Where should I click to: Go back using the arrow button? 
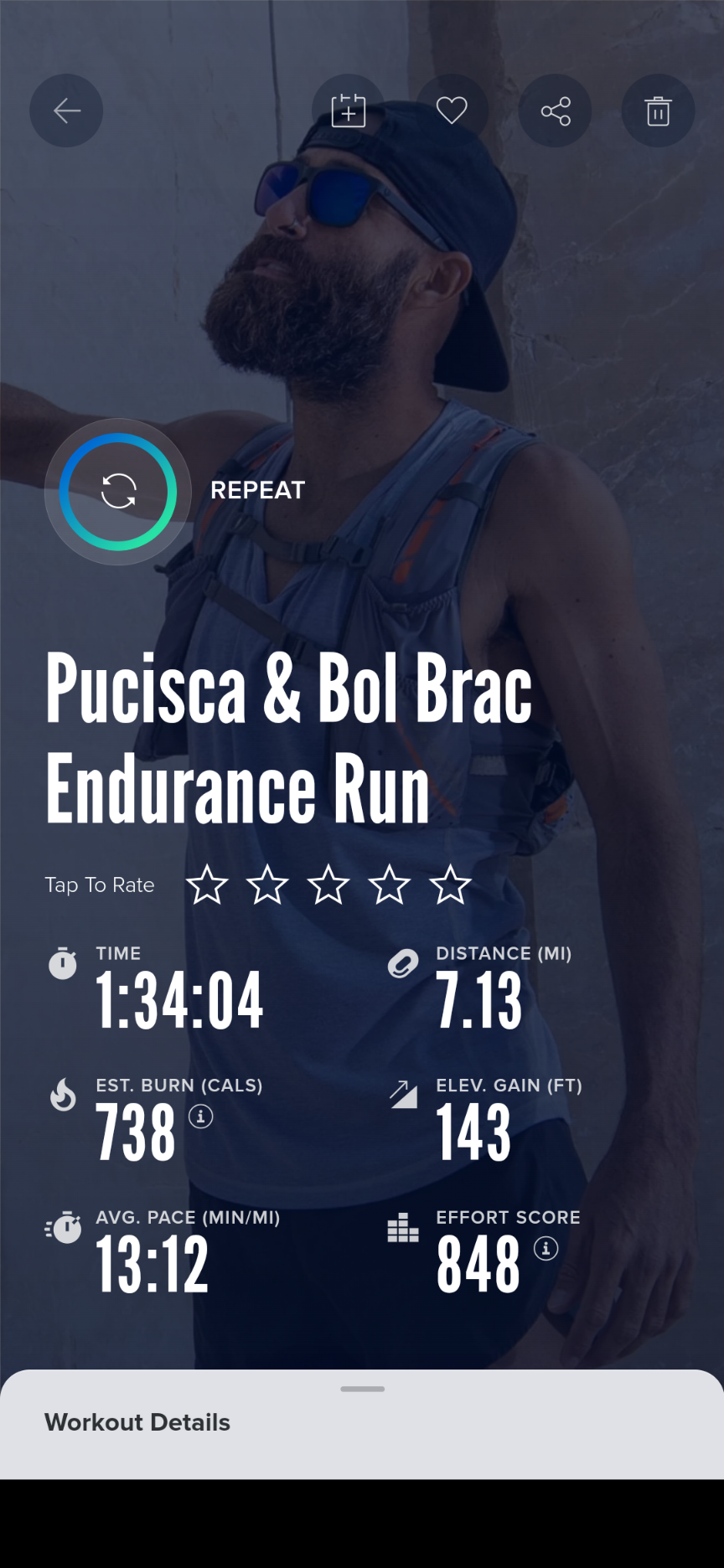tap(66, 111)
